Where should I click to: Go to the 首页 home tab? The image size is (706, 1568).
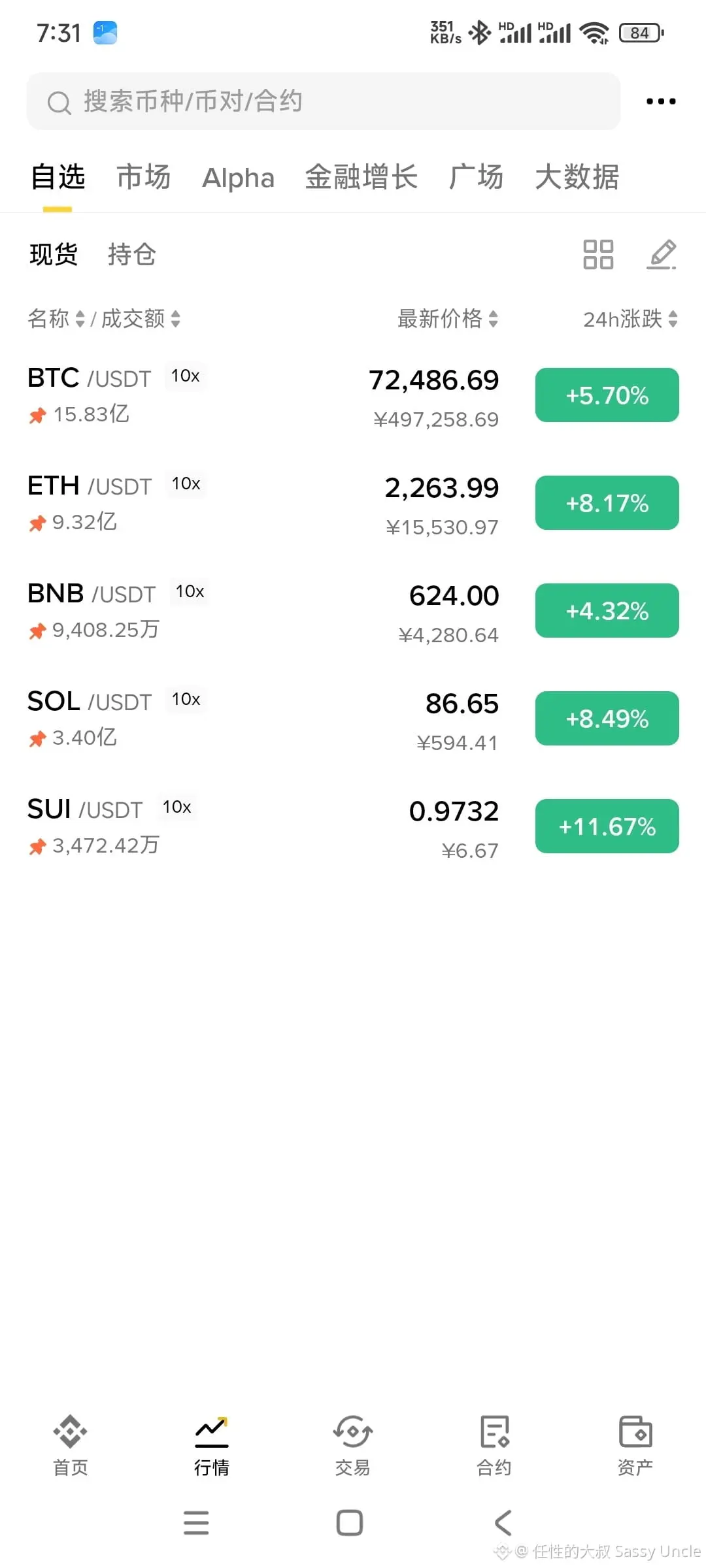pyautogui.click(x=71, y=1445)
